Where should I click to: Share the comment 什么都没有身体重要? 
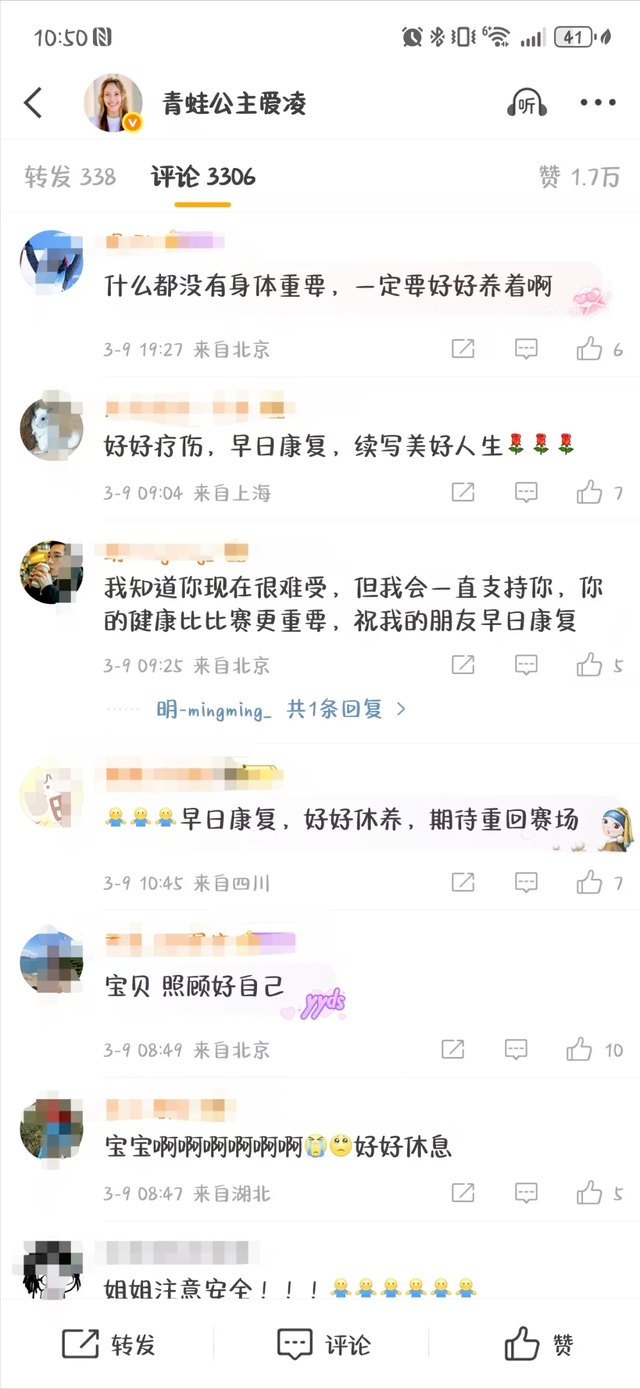tap(462, 349)
